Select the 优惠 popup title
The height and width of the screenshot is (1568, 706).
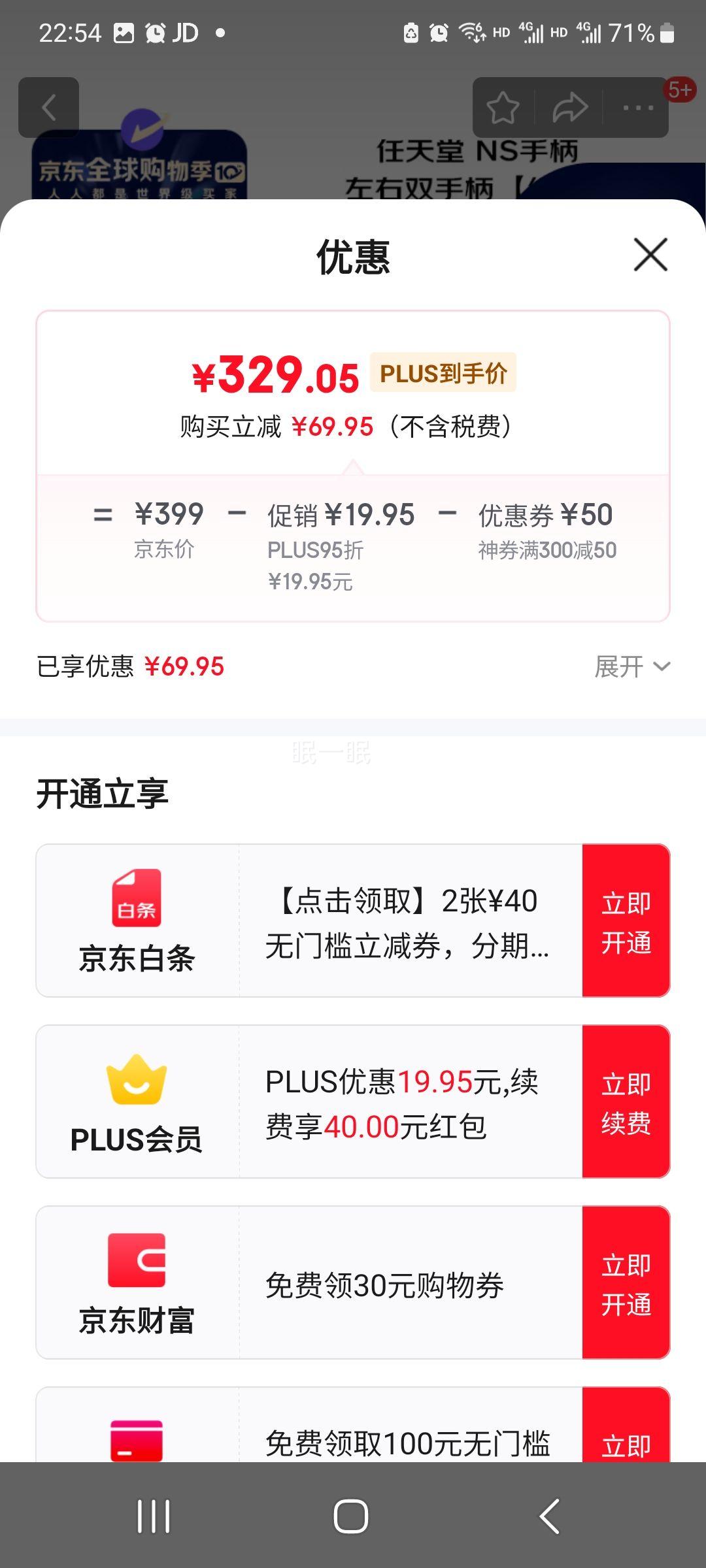(353, 255)
